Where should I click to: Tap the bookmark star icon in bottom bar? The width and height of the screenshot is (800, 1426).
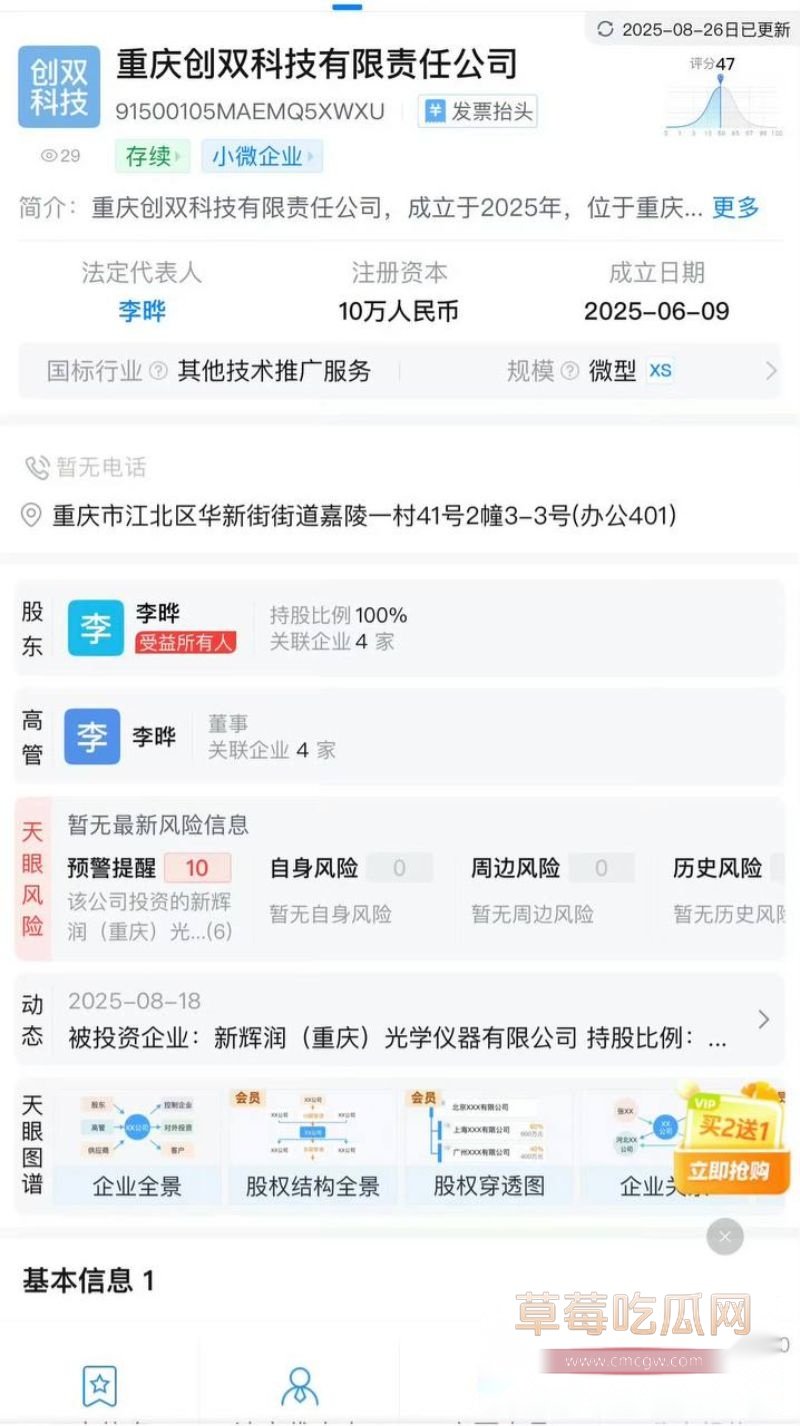click(x=100, y=1388)
